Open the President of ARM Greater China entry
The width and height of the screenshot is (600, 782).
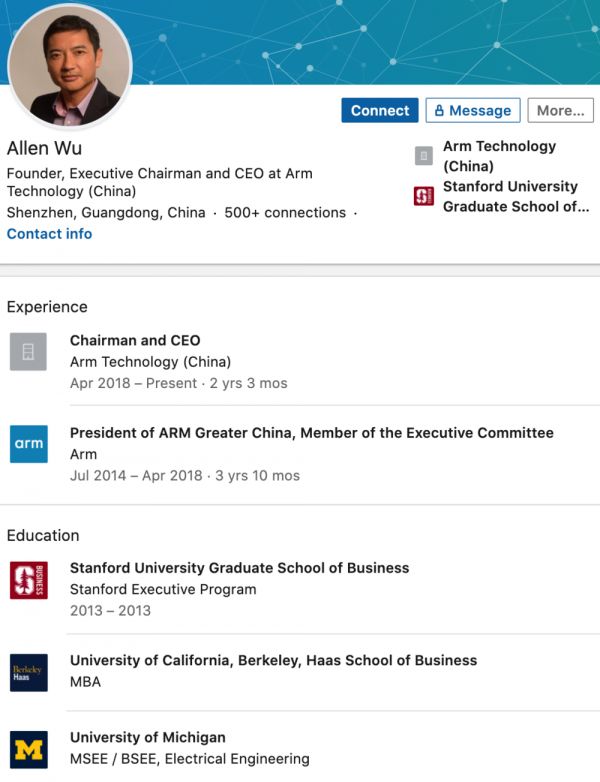tap(311, 433)
